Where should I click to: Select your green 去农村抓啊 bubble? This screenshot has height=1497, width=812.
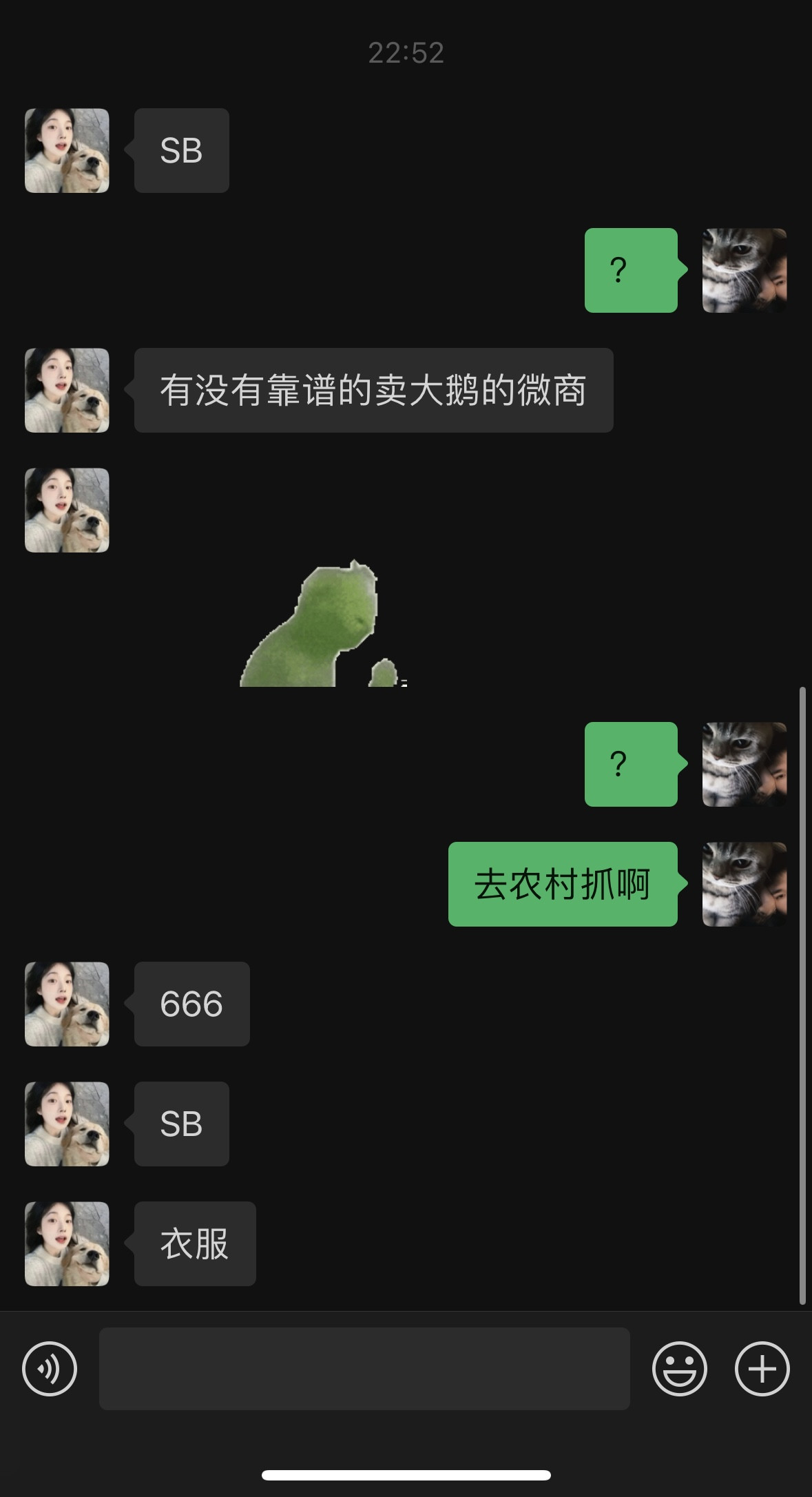562,885
